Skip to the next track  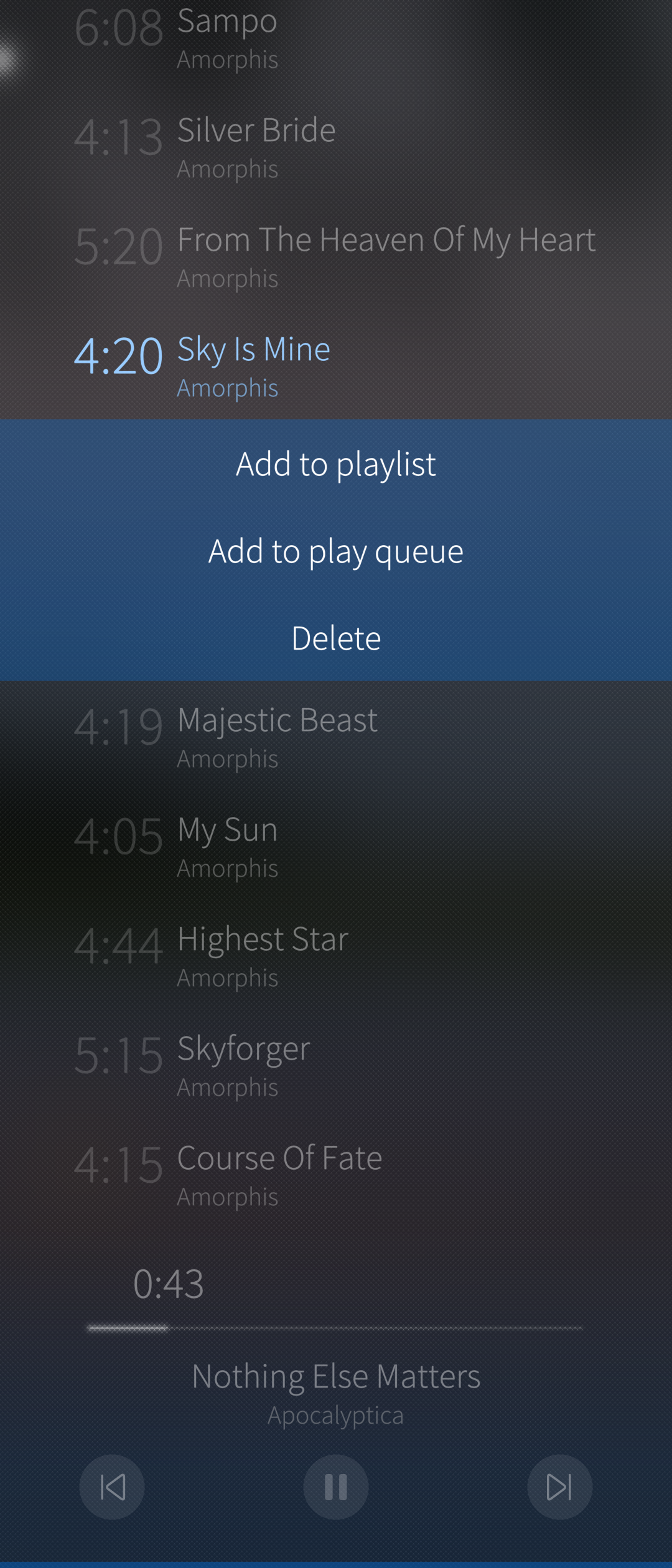(x=559, y=1487)
